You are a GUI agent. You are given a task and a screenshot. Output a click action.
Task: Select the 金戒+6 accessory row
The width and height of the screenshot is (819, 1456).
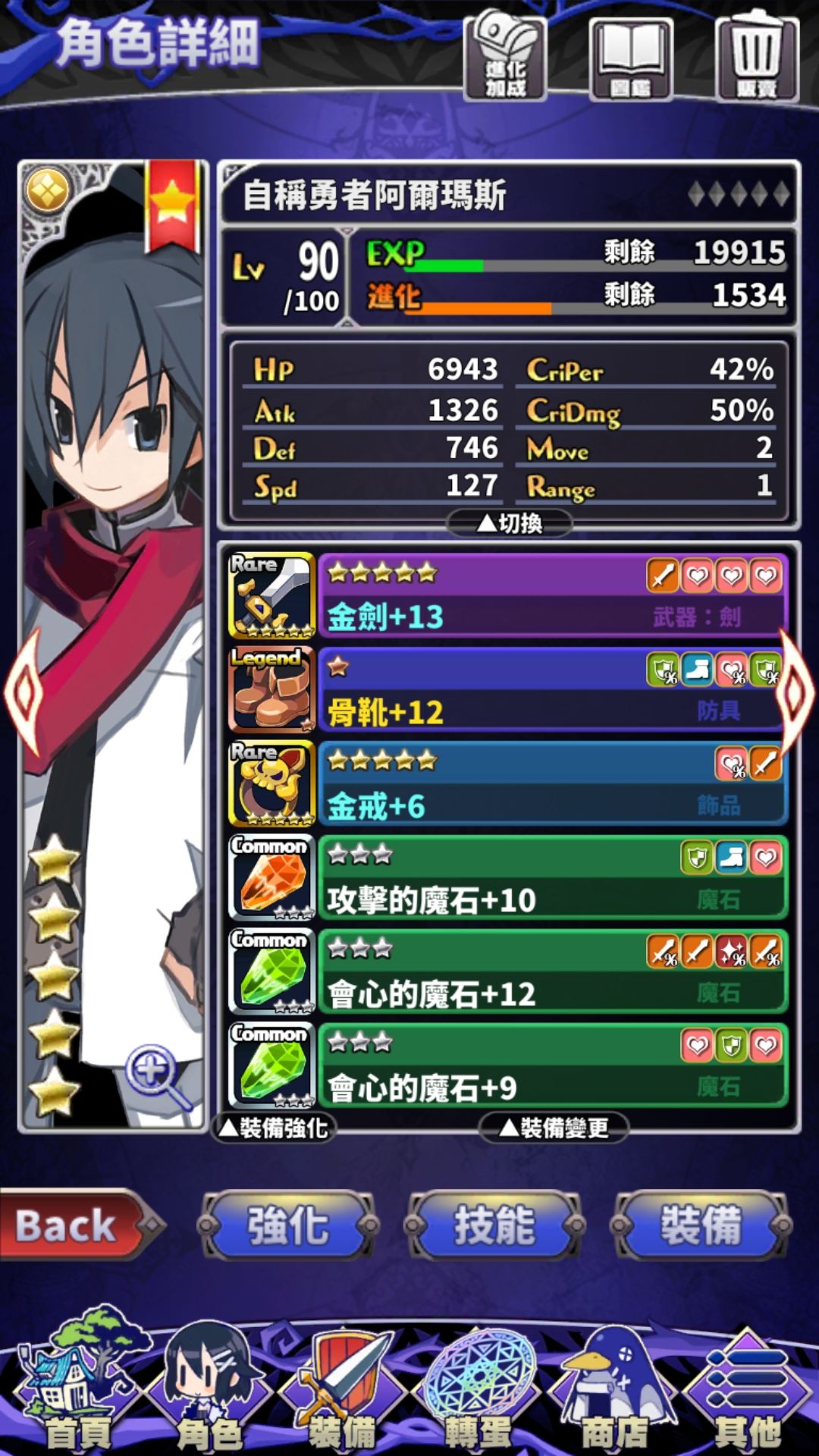(x=552, y=784)
